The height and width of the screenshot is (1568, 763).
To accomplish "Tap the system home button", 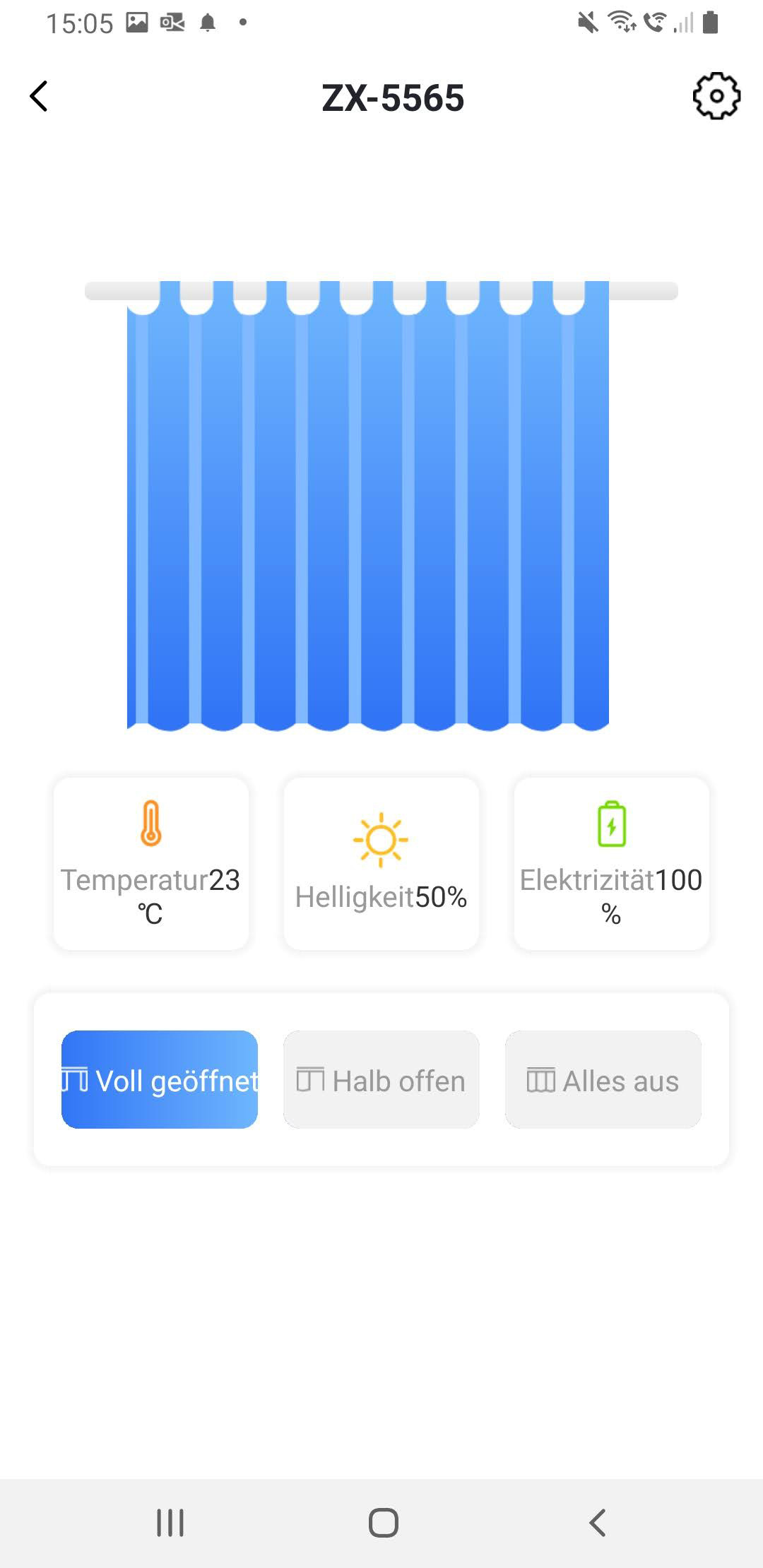I will pyautogui.click(x=383, y=1523).
